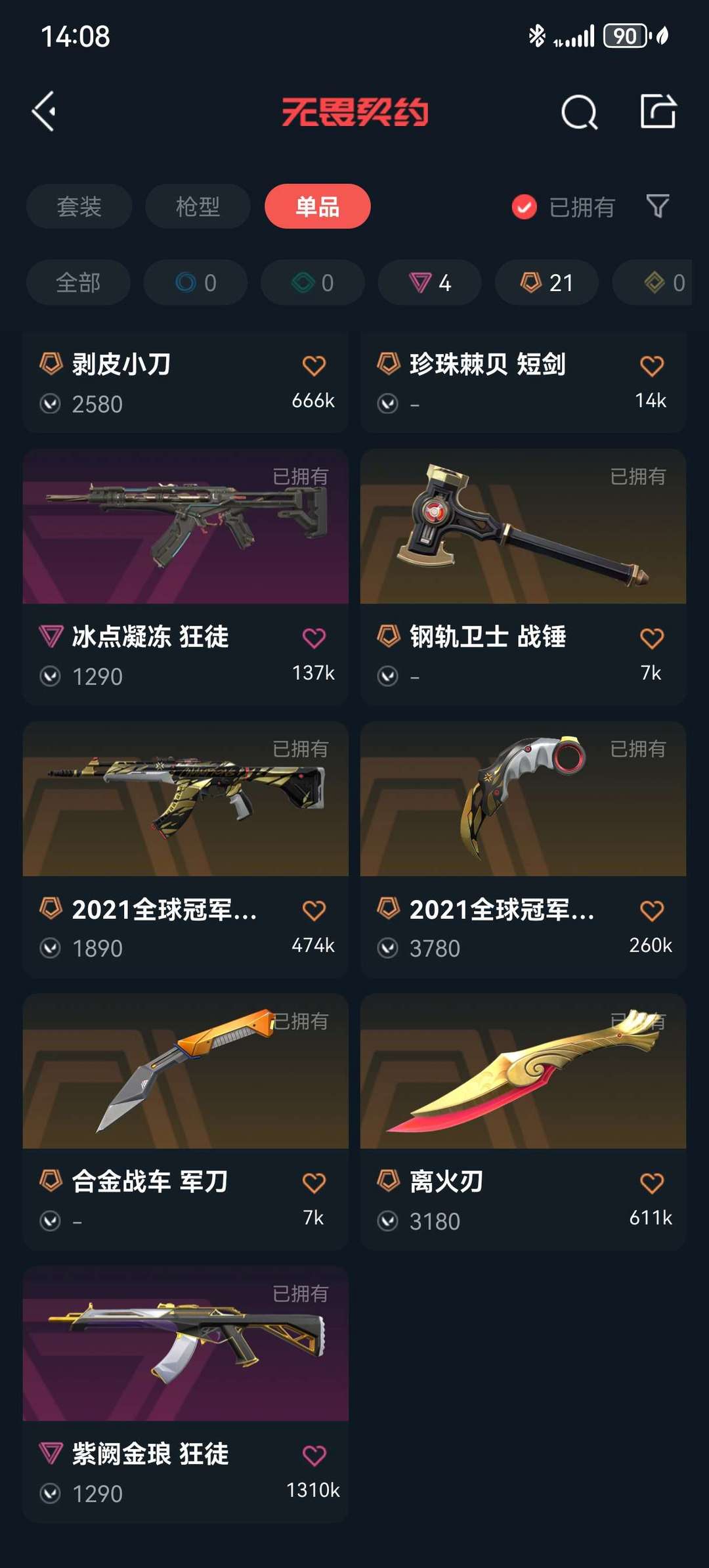Viewport: 709px width, 1568px height.
Task: Open the 紫阙金琅 狂徒 card
Action: [x=185, y=1395]
